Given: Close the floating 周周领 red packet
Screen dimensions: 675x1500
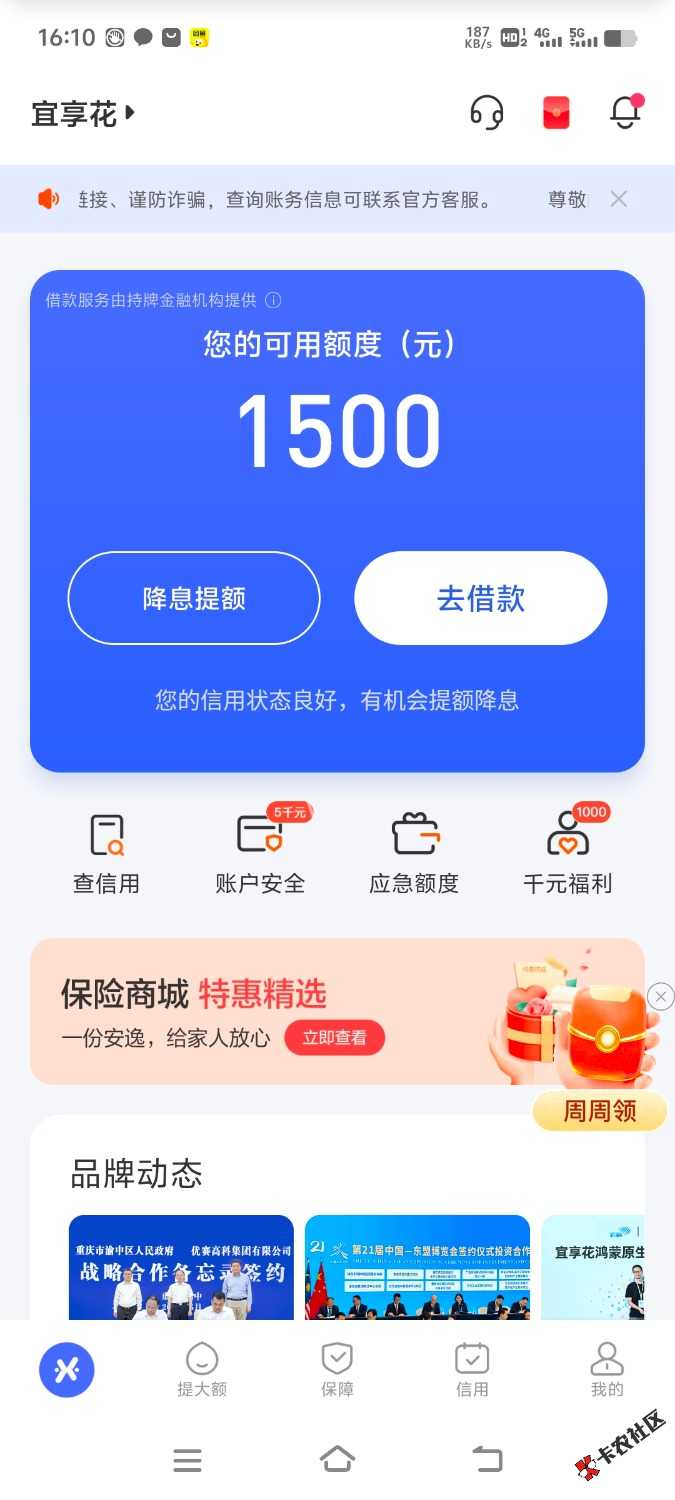Looking at the screenshot, I should pos(661,996).
